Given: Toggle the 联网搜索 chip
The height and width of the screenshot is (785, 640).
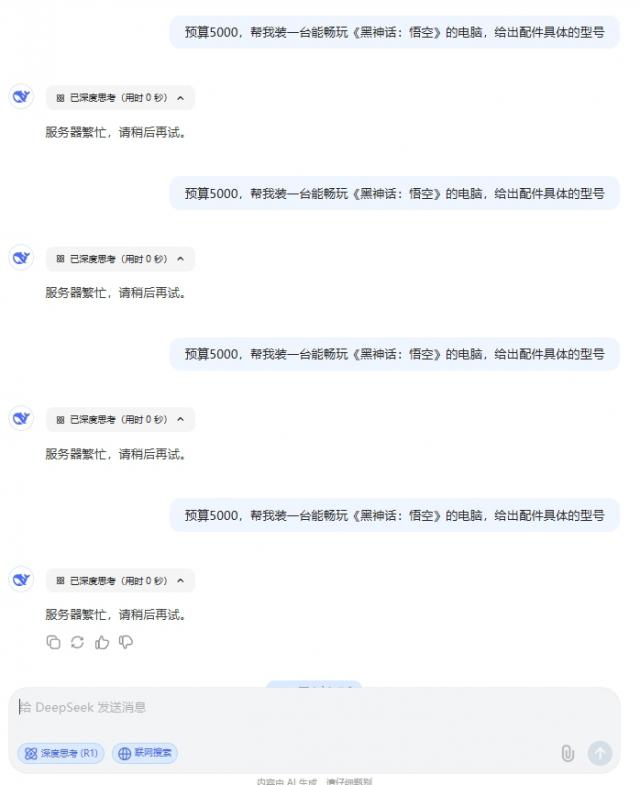Looking at the screenshot, I should coord(145,753).
